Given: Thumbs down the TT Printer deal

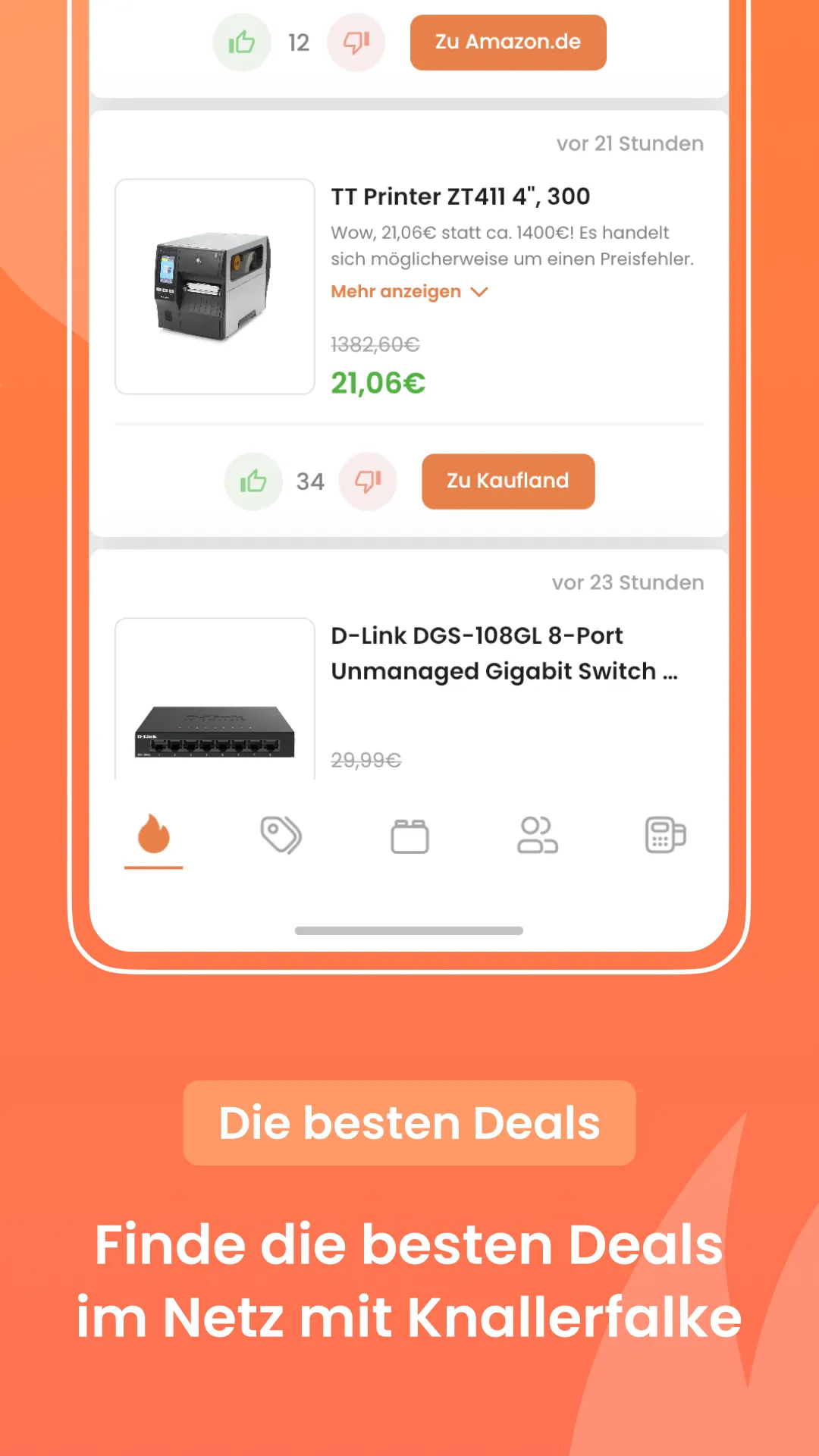Looking at the screenshot, I should tap(369, 481).
